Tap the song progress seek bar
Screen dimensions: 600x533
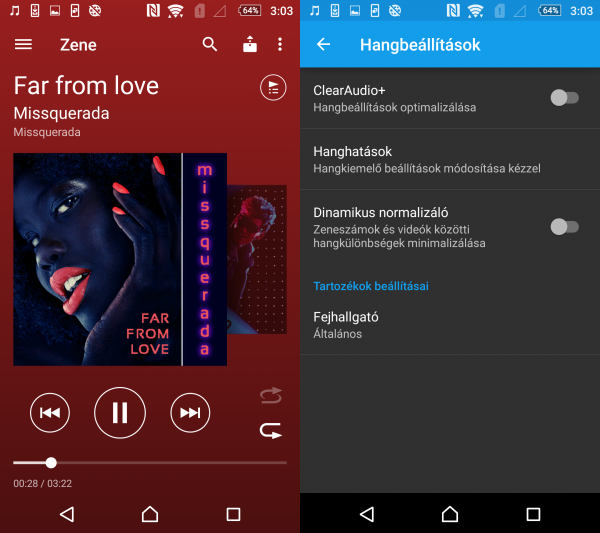pyautogui.click(x=150, y=463)
